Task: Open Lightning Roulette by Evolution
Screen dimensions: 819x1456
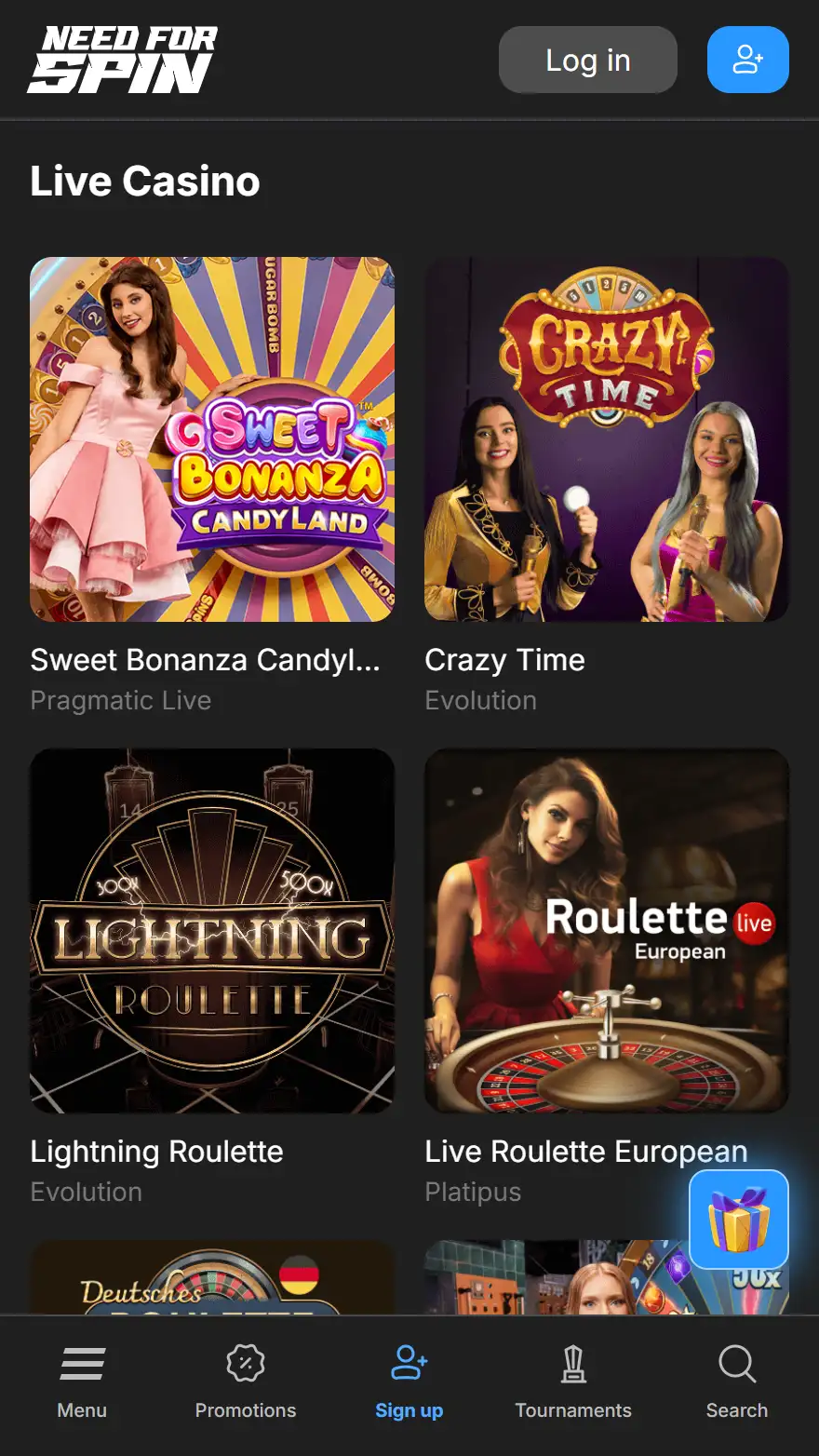Action: click(212, 931)
